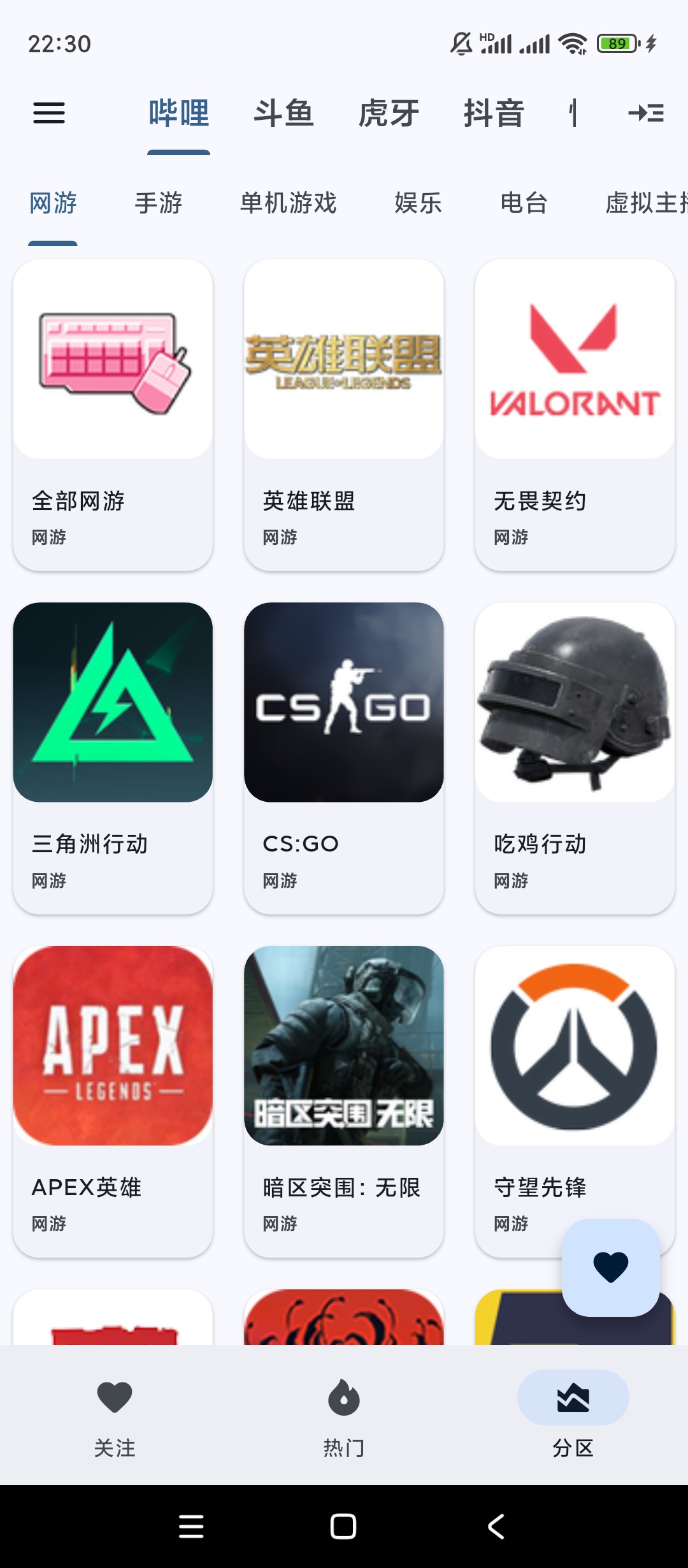Open the 全部网游 category card
Viewport: 688px width, 1568px height.
click(x=113, y=414)
